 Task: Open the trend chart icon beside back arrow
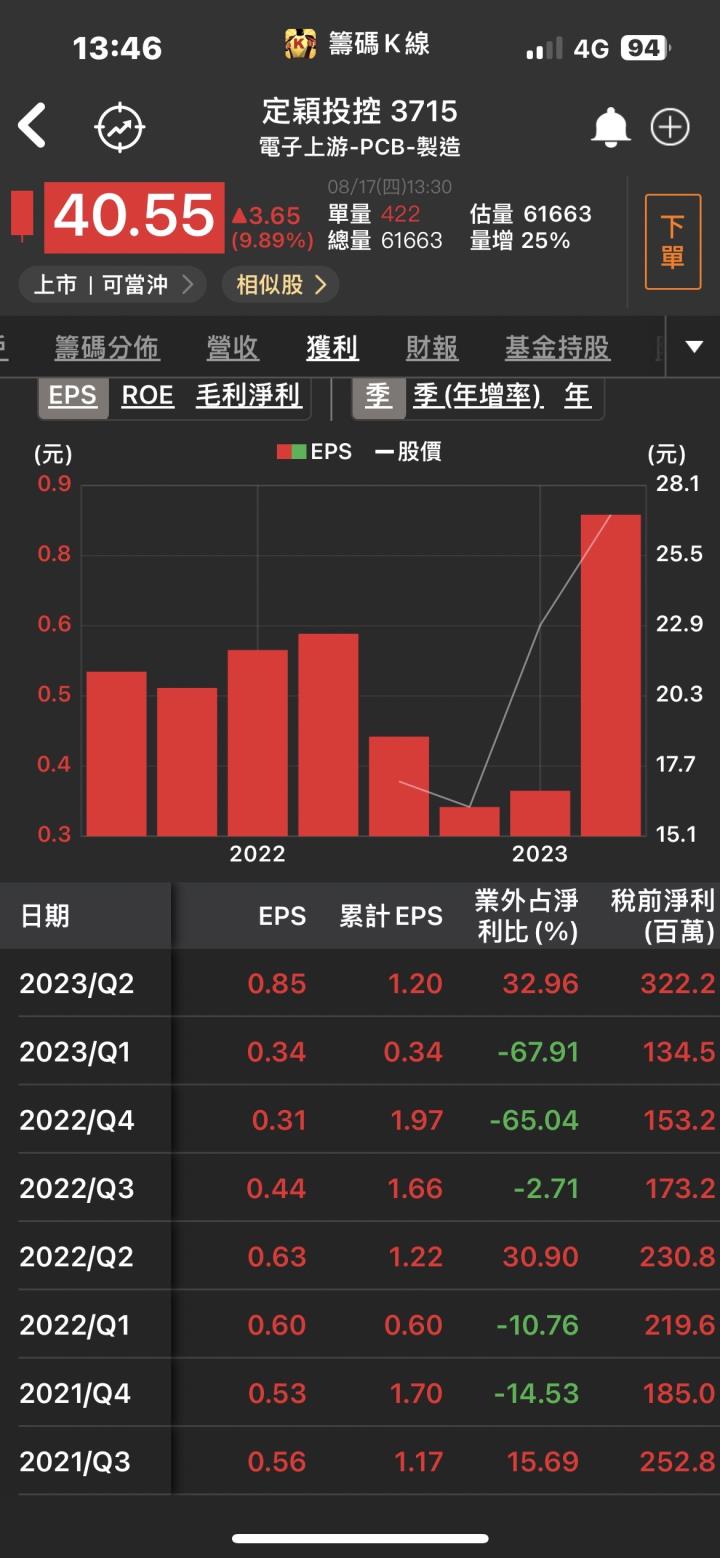coord(120,126)
